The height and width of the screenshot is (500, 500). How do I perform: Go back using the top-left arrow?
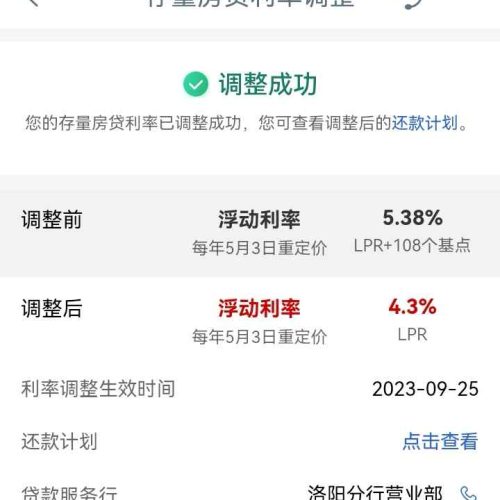click(33, 3)
